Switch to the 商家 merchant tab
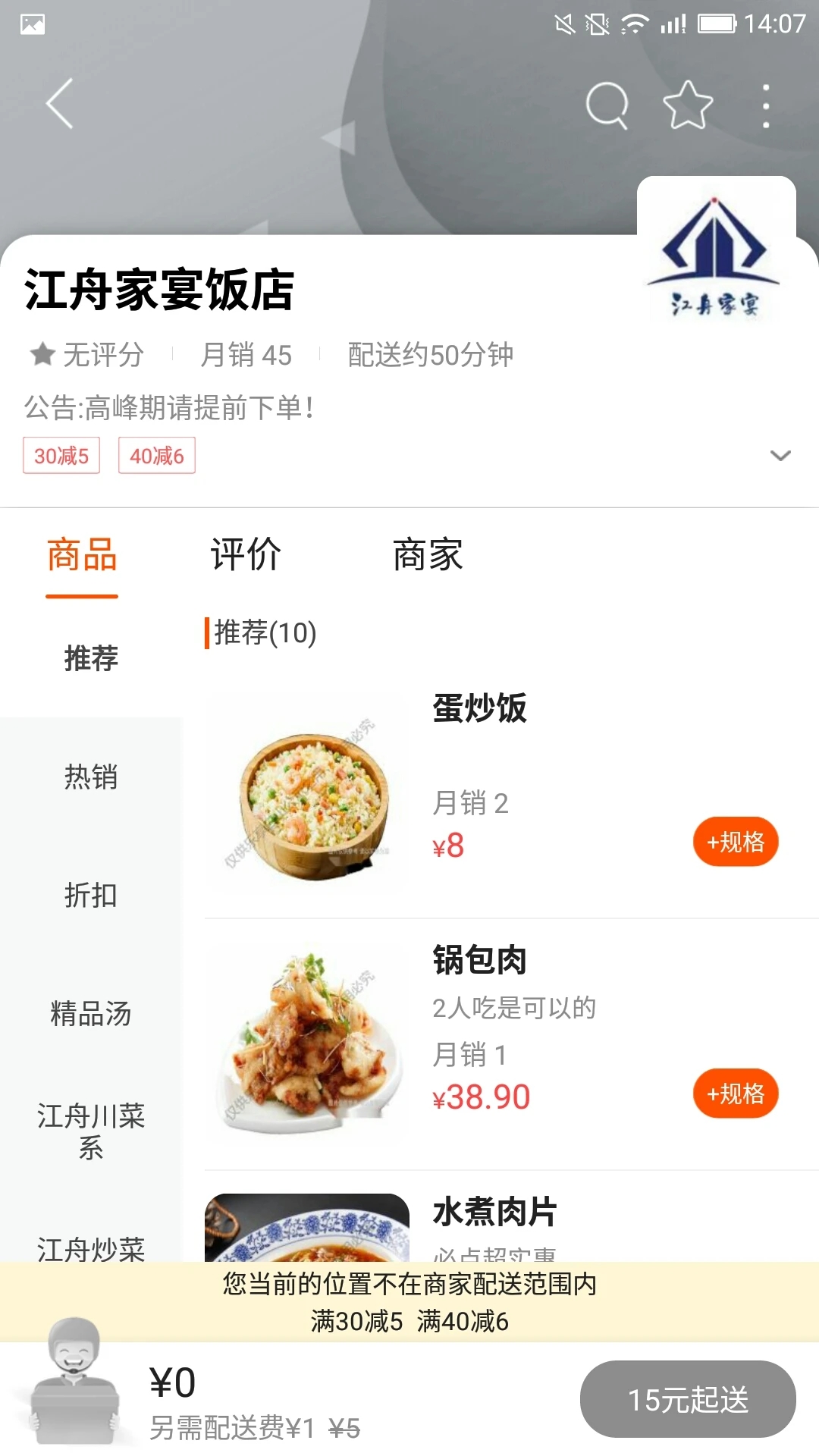This screenshot has width=819, height=1456. click(427, 555)
